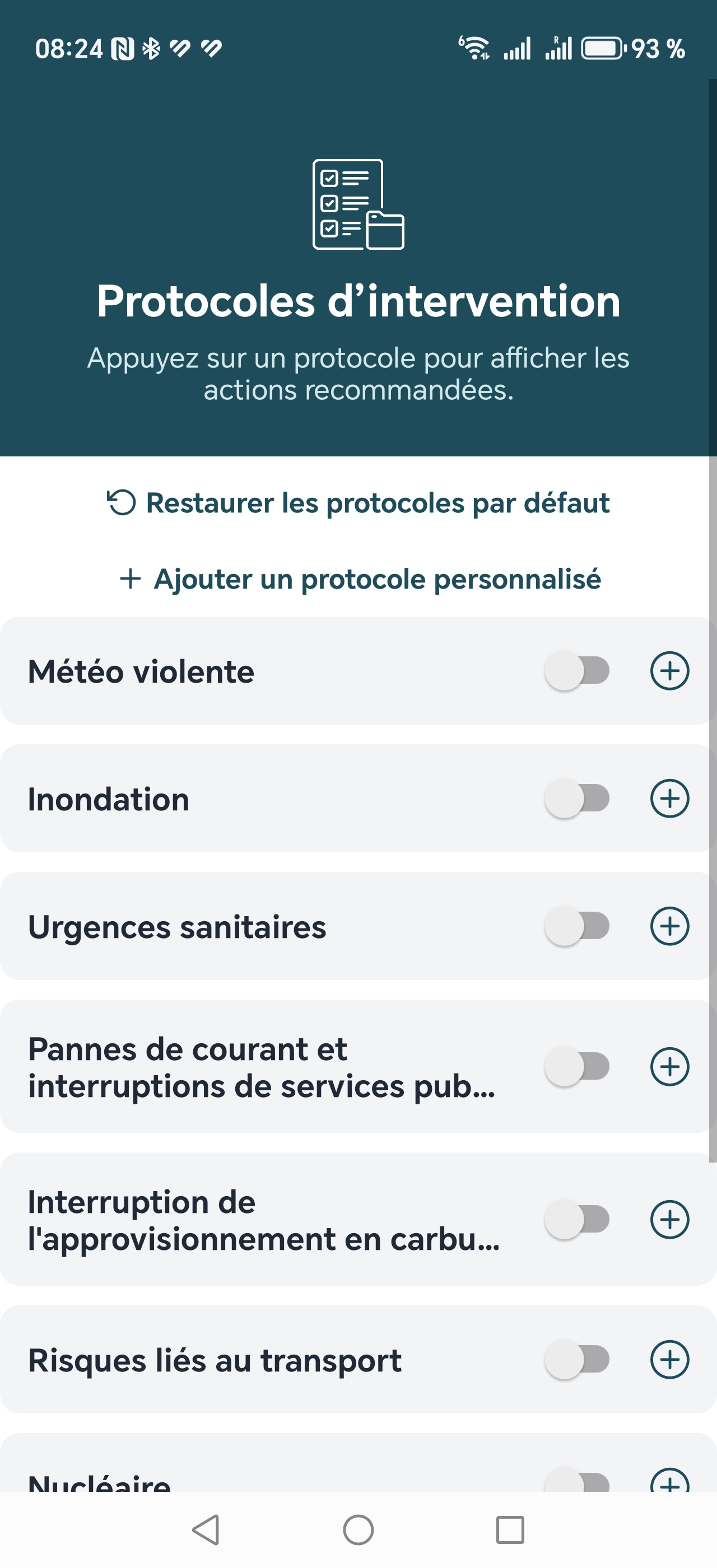The height and width of the screenshot is (1568, 717).
Task: Turn on the Inondation switch
Action: (x=576, y=799)
